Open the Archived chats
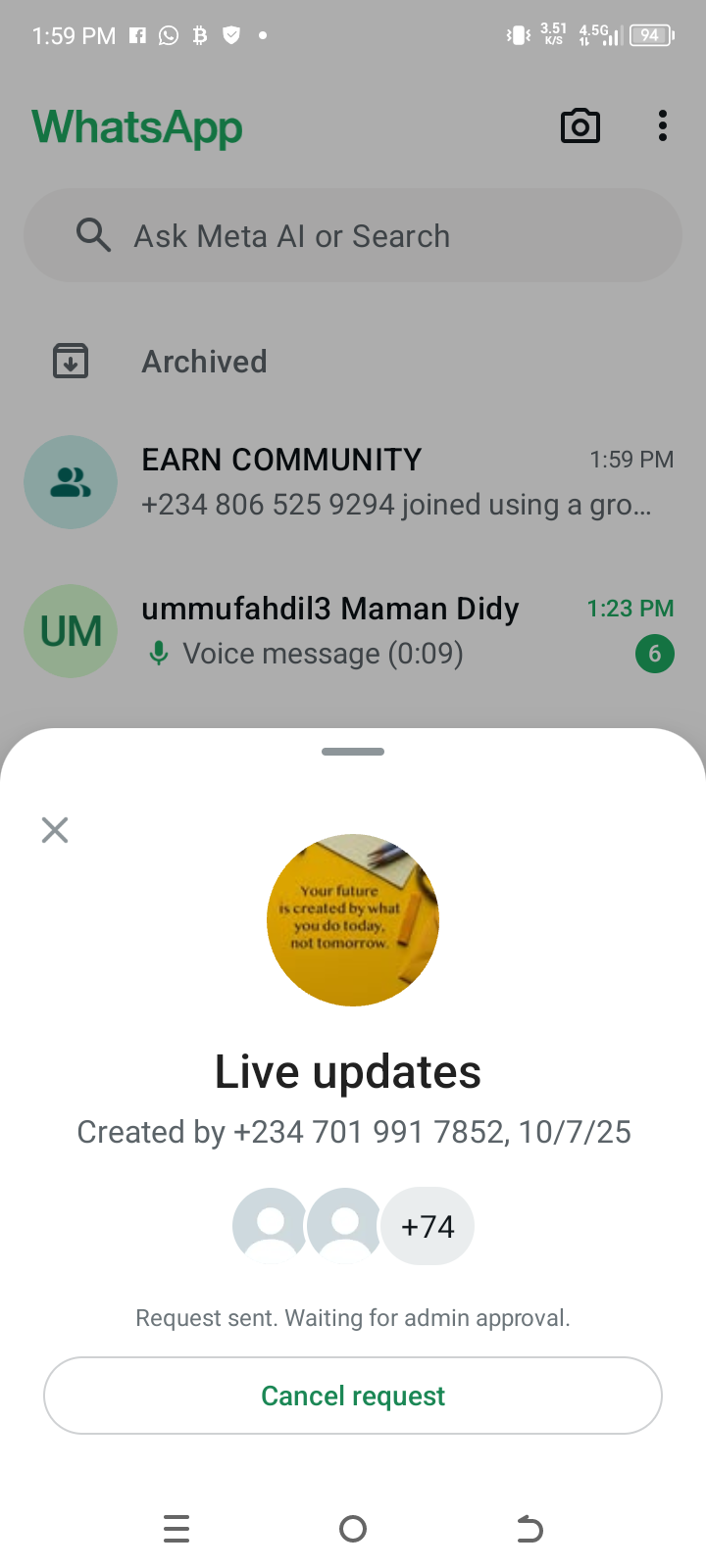706x1568 pixels. click(x=204, y=362)
